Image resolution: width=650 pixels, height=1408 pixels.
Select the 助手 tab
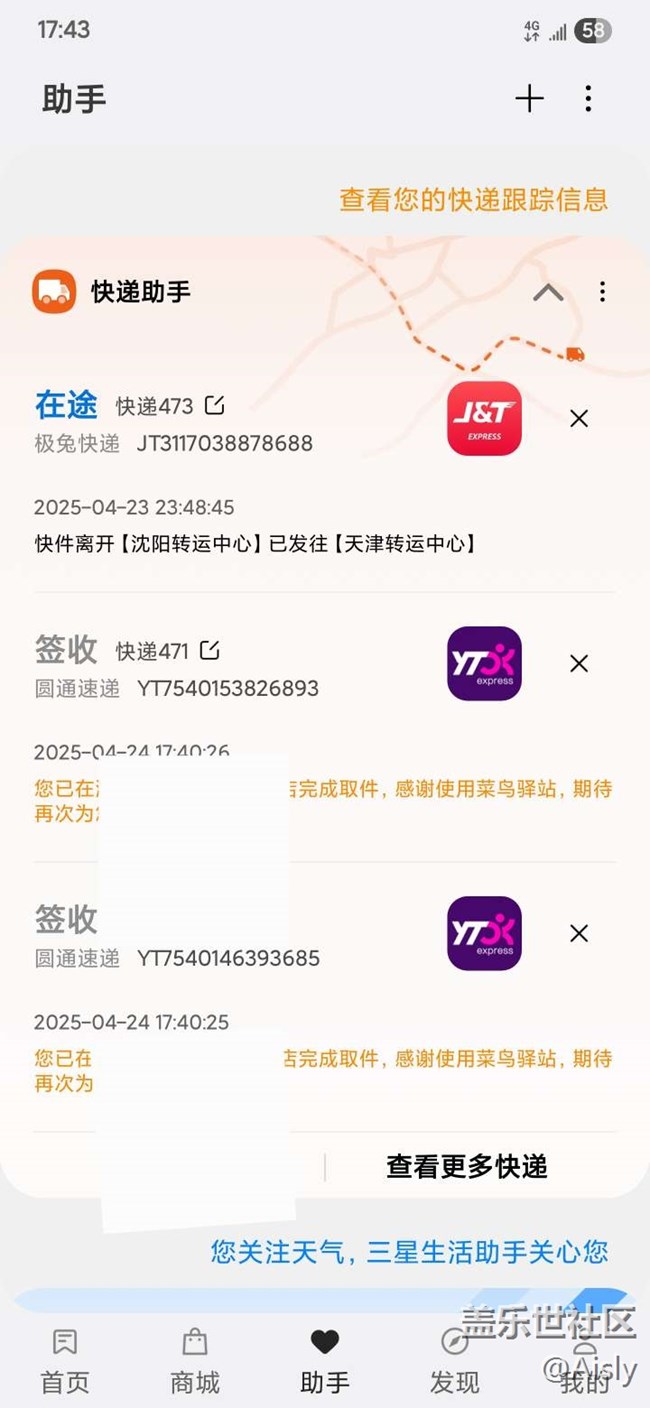point(325,1362)
